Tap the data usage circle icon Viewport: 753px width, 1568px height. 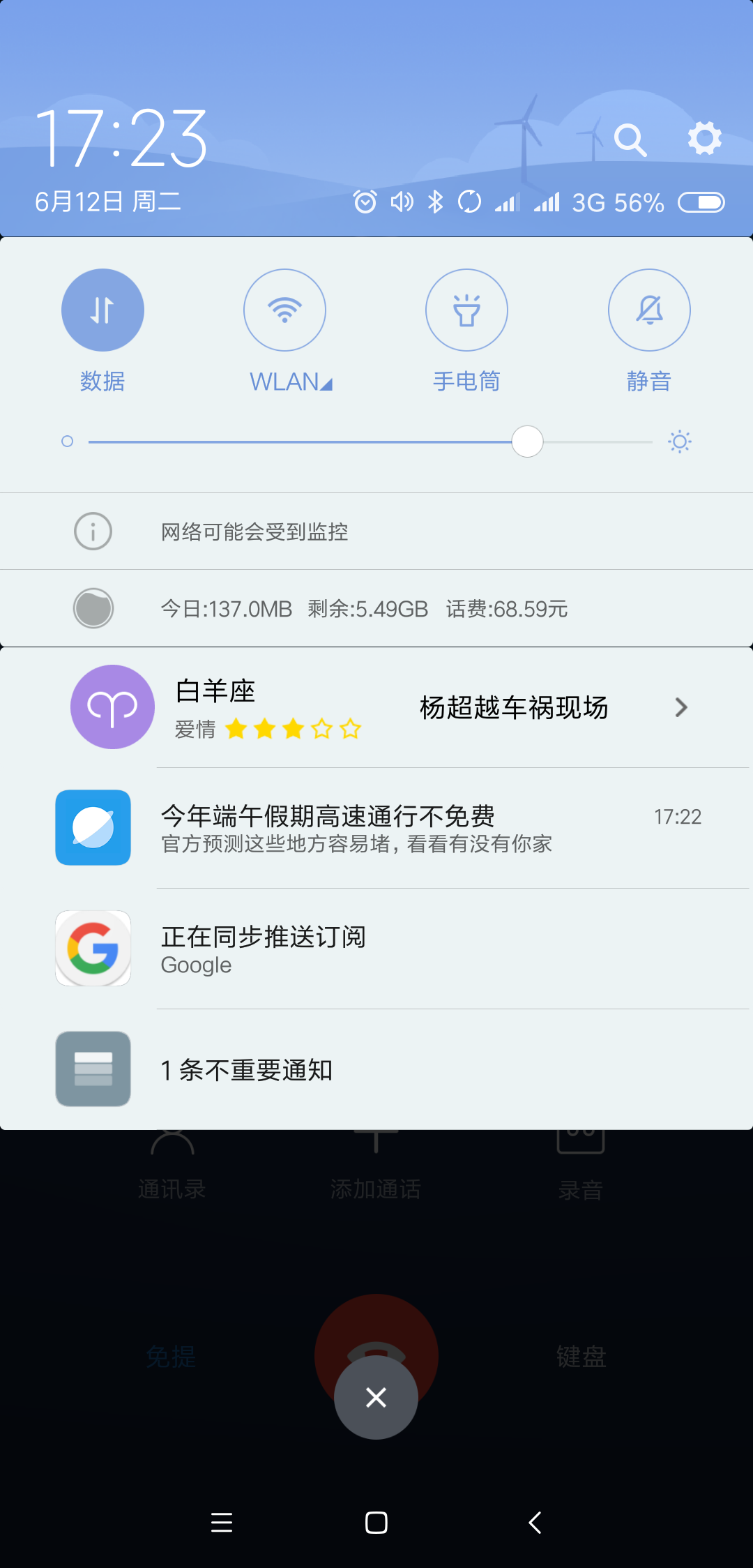93,608
